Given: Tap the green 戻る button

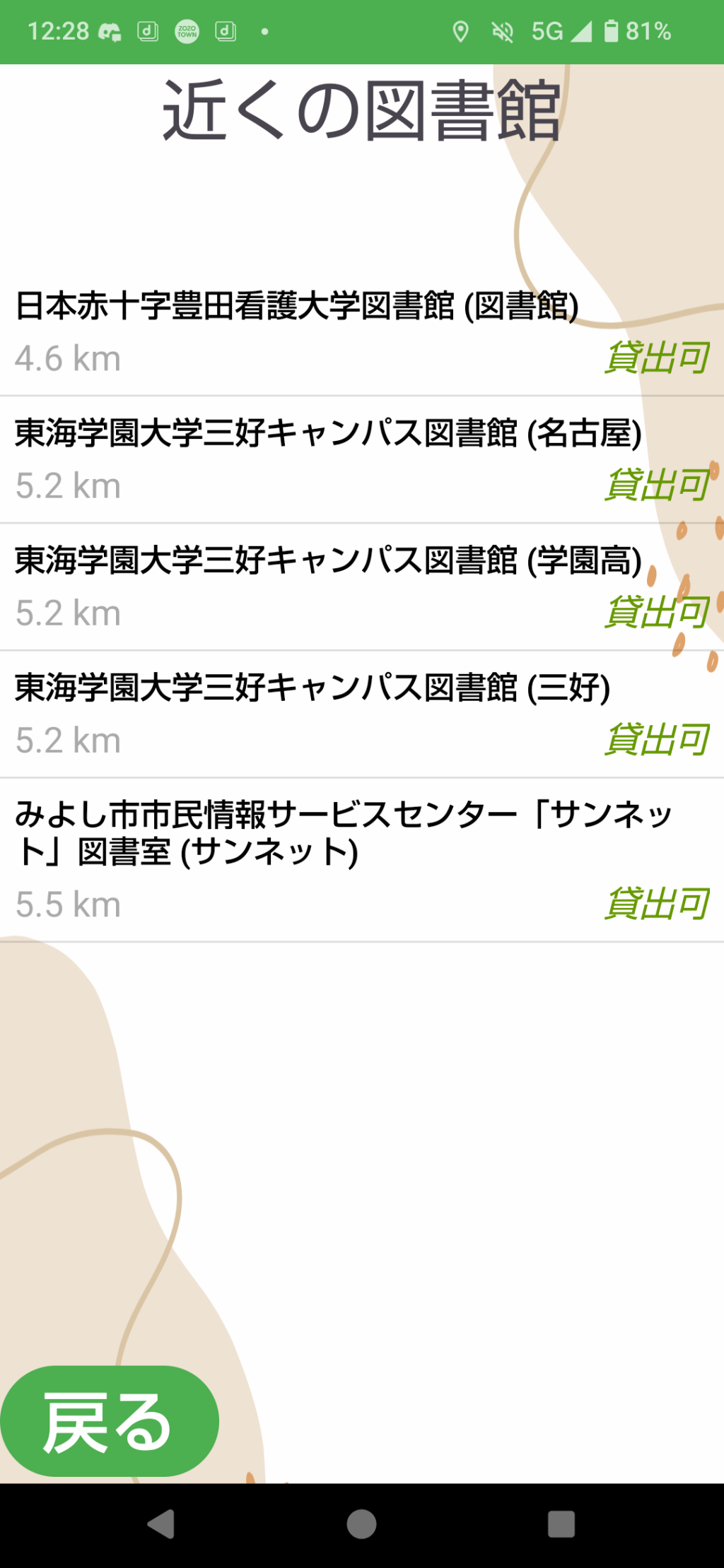Looking at the screenshot, I should tap(110, 1420).
